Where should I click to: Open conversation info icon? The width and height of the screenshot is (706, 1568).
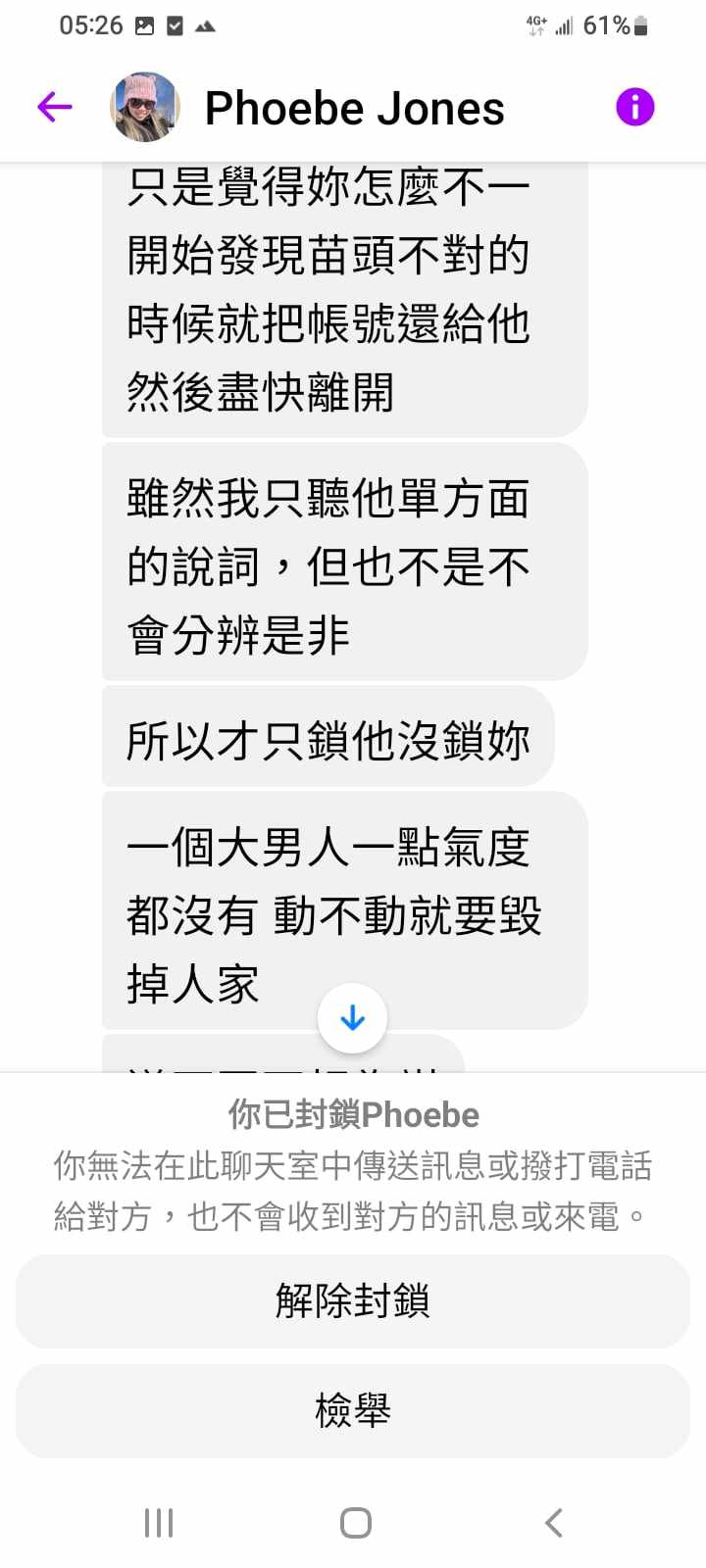[634, 107]
